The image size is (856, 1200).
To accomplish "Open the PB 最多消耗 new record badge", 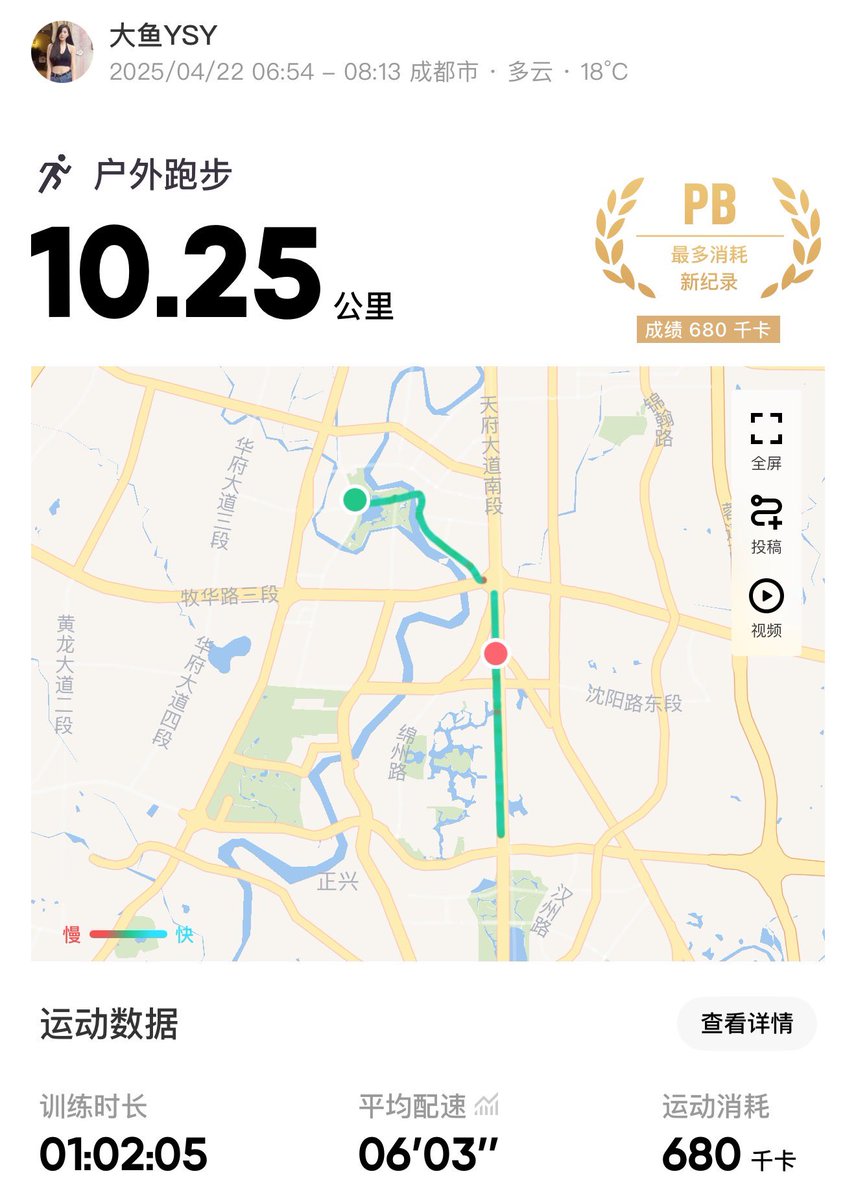I will pyautogui.click(x=708, y=255).
